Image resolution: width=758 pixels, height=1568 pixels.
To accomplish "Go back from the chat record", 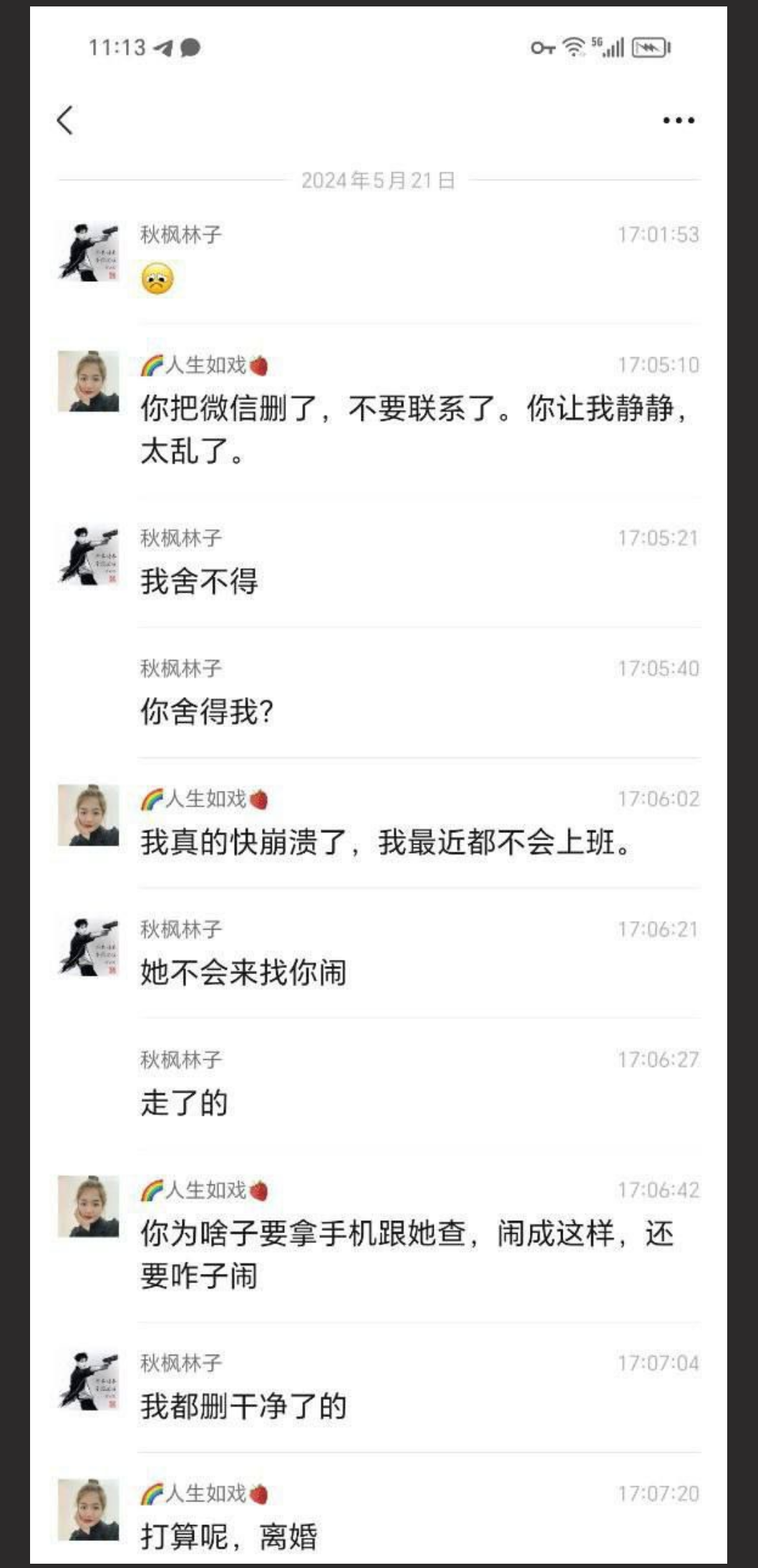I will click(x=65, y=120).
